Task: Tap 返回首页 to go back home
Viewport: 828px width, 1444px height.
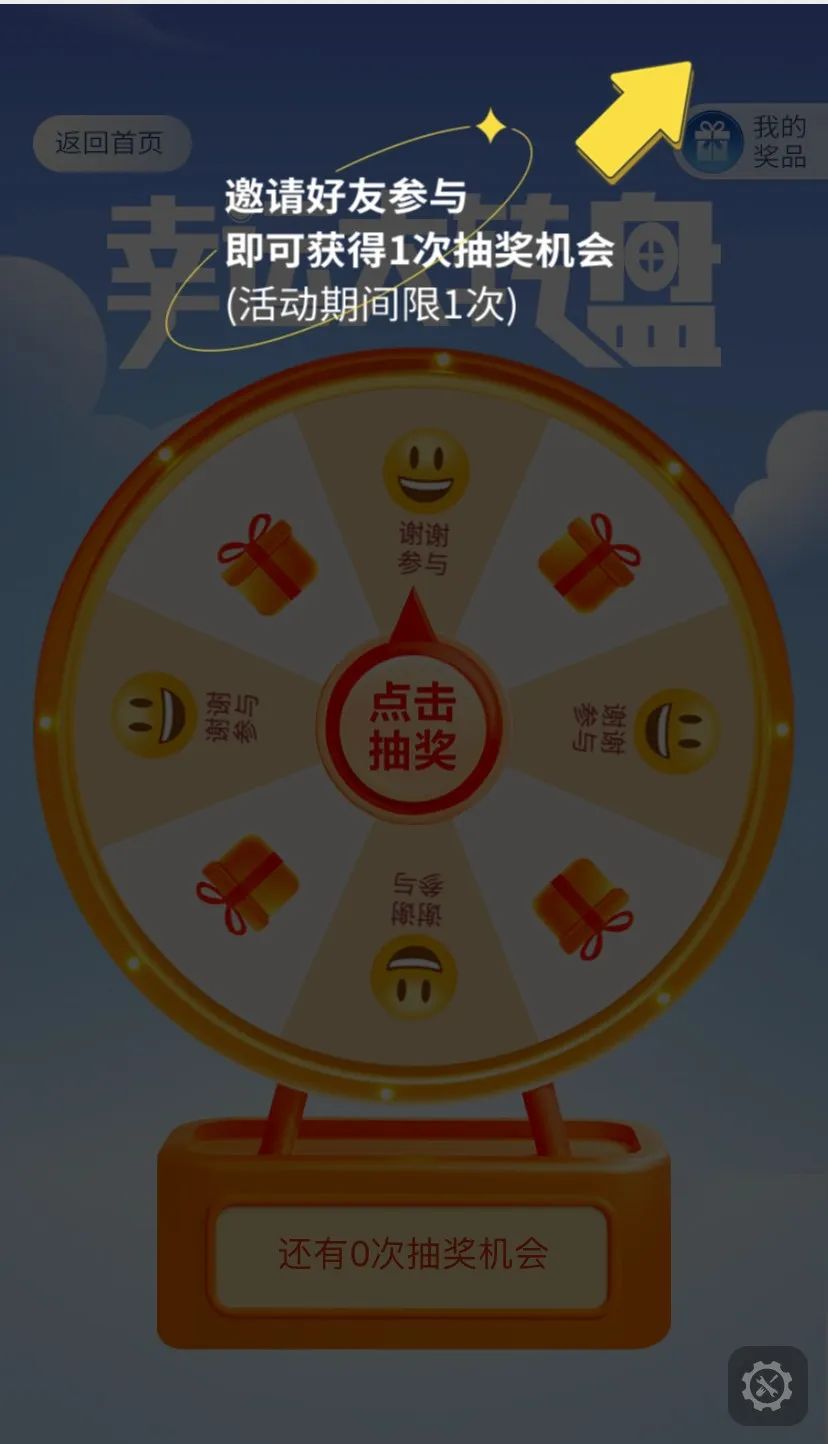Action: point(110,143)
